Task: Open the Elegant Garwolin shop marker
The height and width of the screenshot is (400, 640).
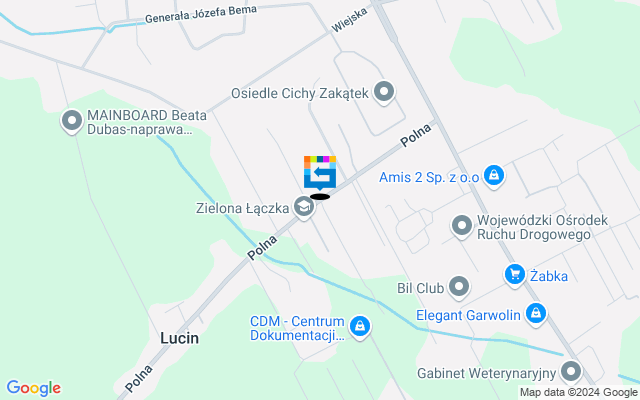Action: click(536, 314)
